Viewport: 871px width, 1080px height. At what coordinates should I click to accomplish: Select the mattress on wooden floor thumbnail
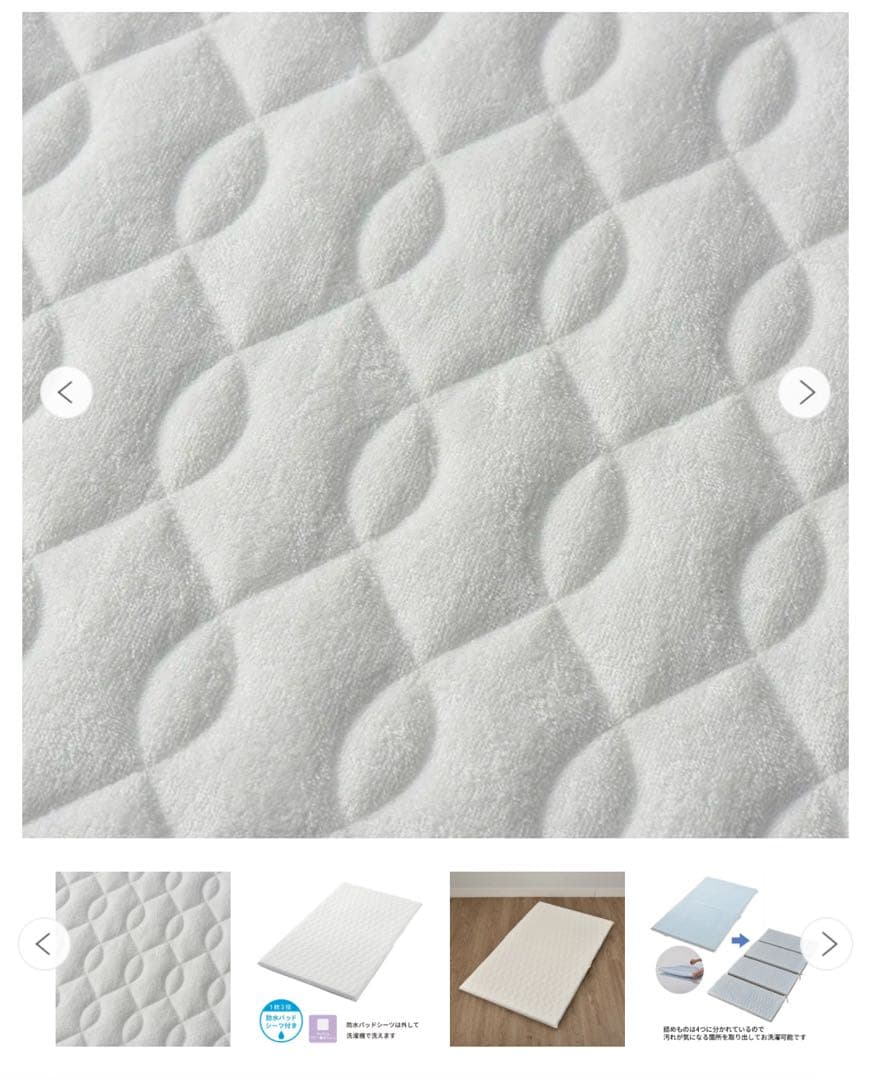point(537,958)
